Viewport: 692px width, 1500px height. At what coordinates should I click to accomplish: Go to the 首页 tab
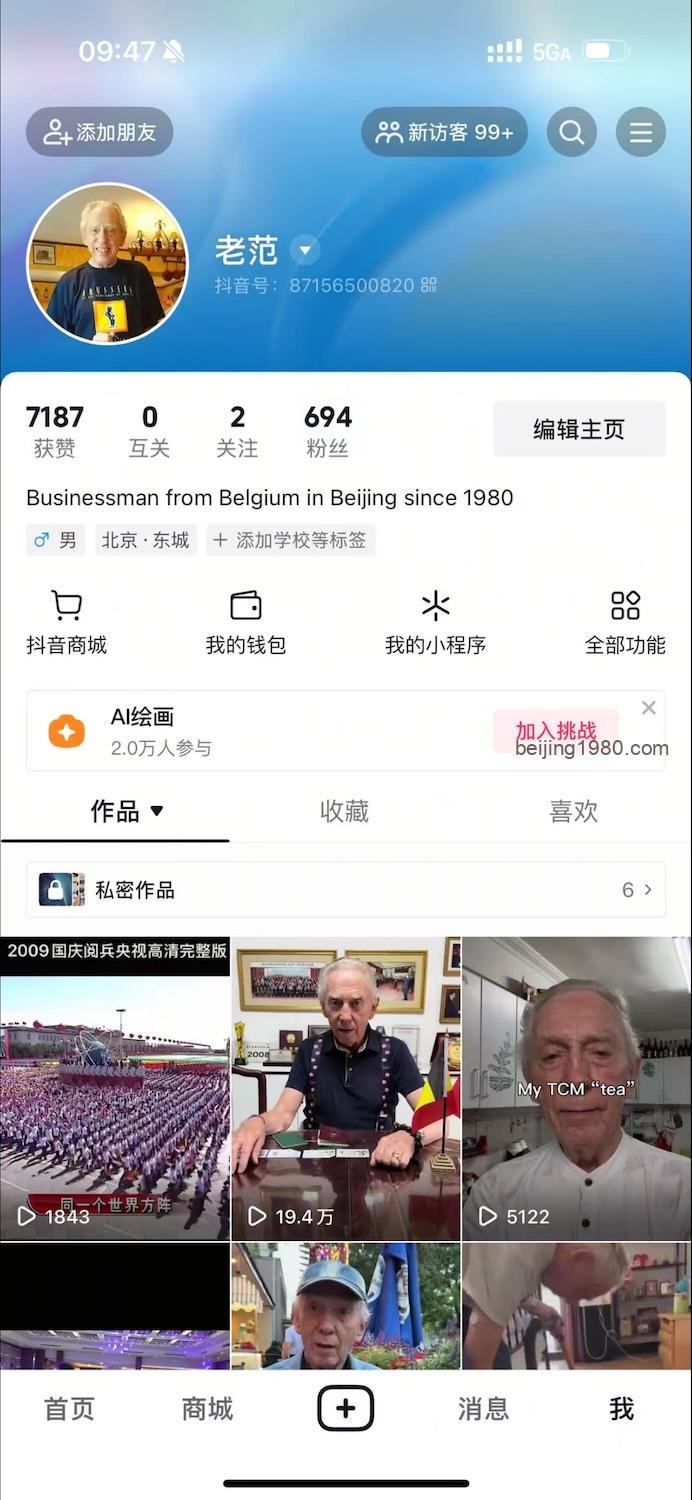(x=69, y=1409)
